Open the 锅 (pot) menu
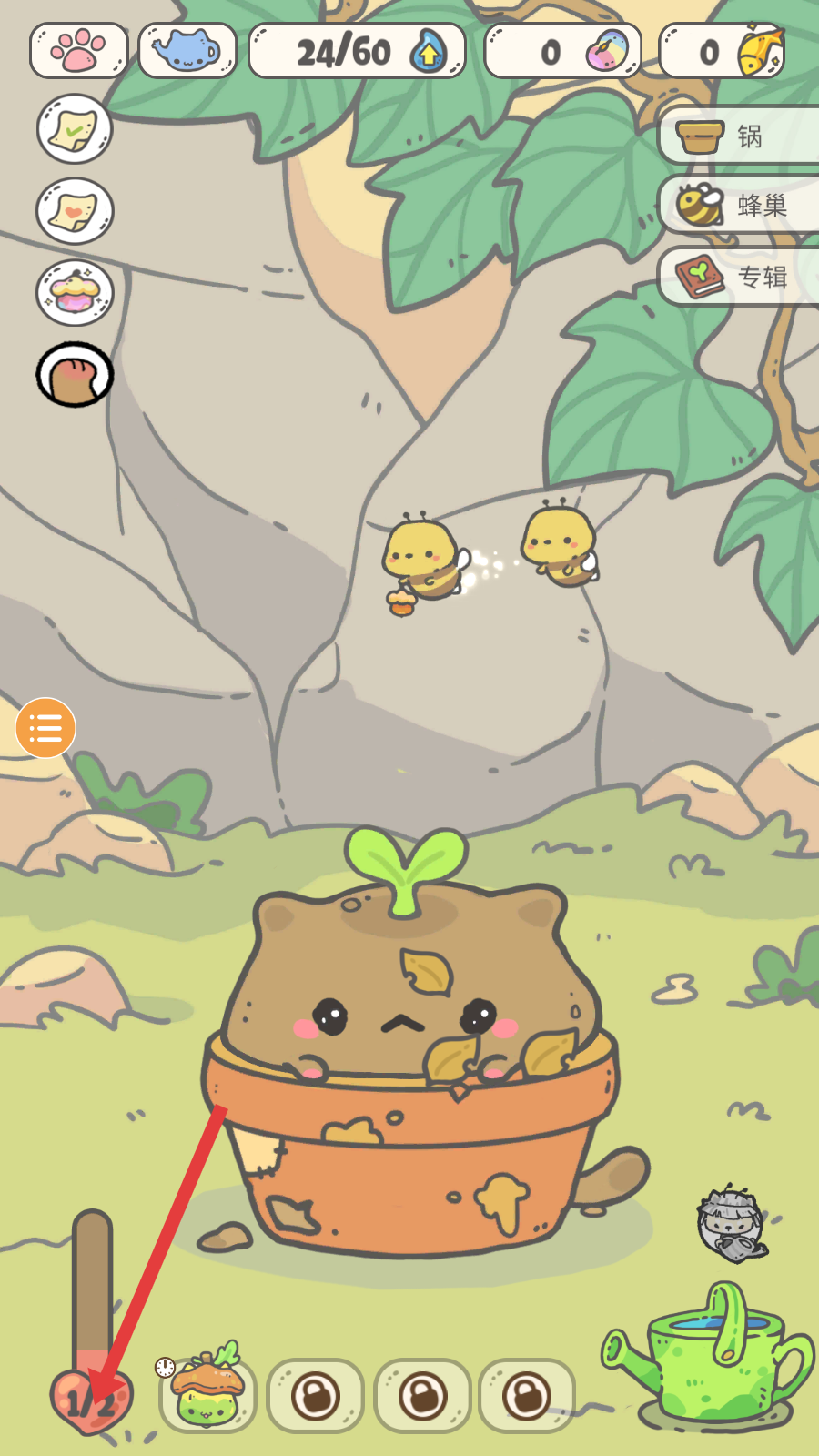 [x=739, y=136]
